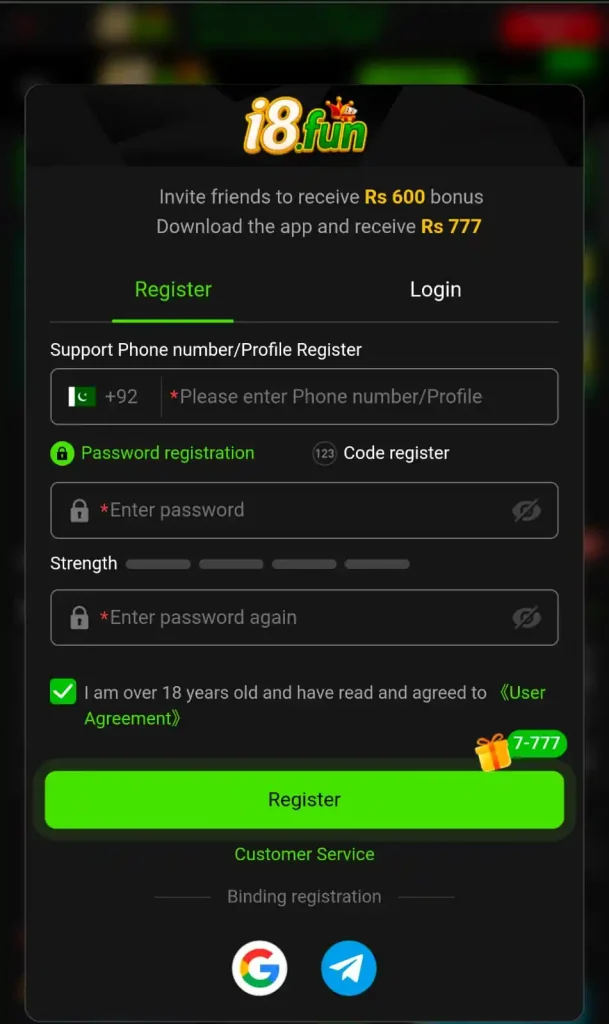The image size is (609, 1024).
Task: Open Customer Service
Action: (x=304, y=854)
